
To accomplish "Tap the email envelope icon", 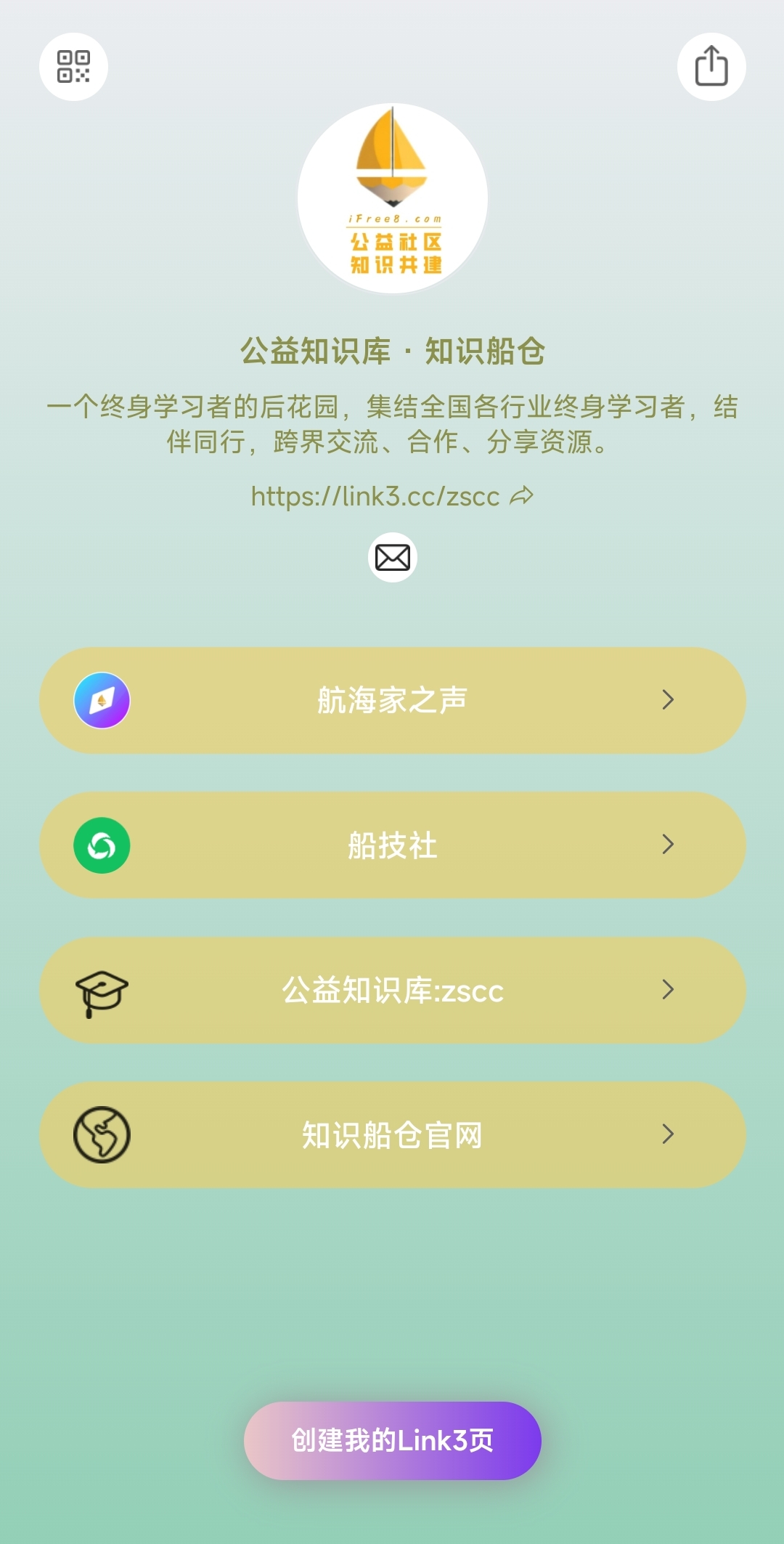I will 393,558.
